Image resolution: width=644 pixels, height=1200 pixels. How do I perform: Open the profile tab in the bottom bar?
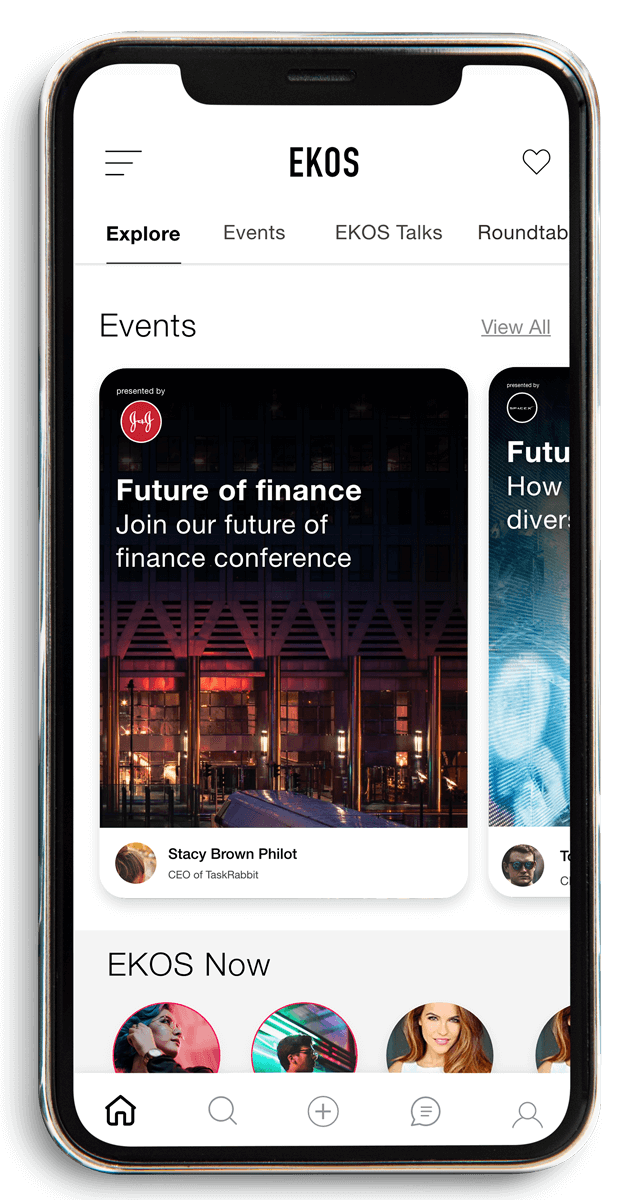527,1112
